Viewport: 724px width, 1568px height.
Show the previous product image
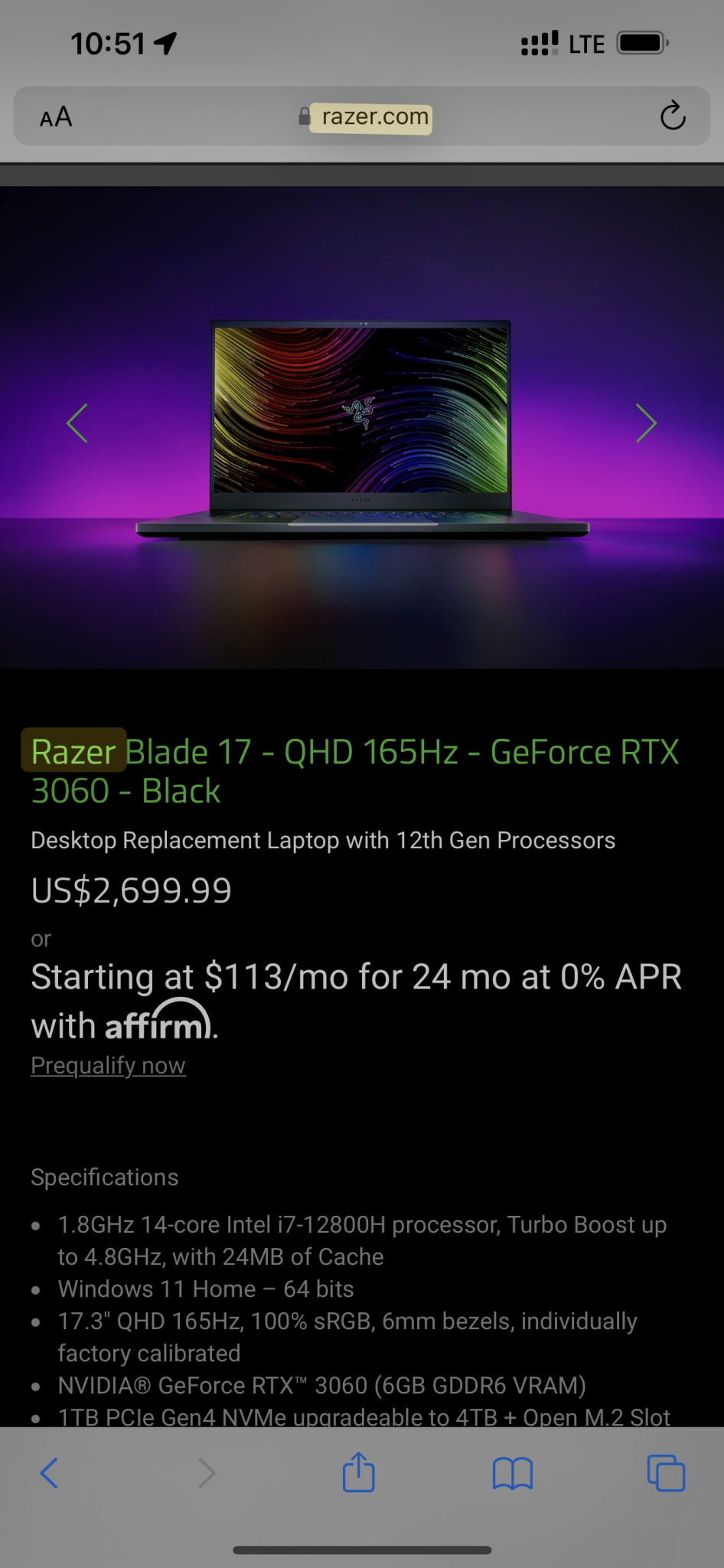coord(77,423)
